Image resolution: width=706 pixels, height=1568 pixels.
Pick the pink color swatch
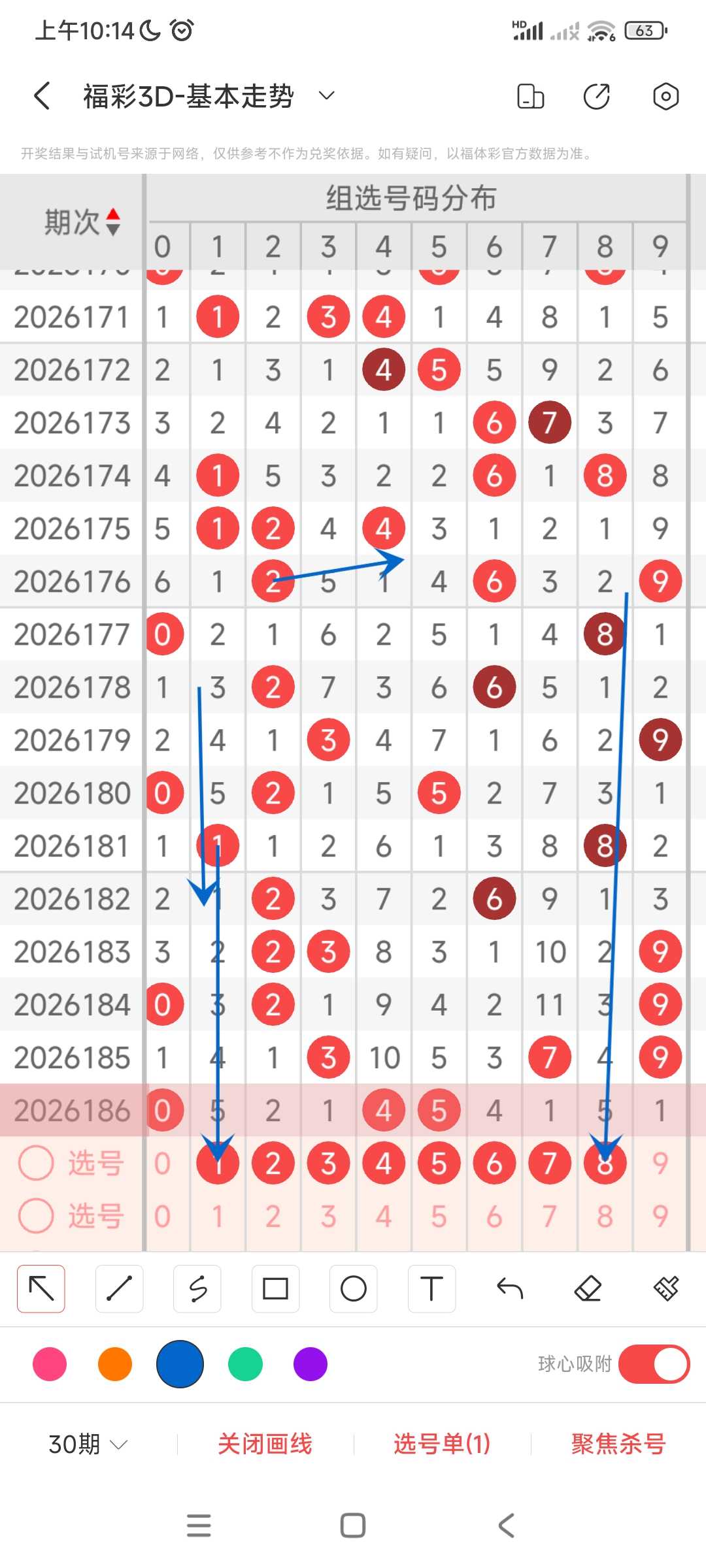[50, 1364]
